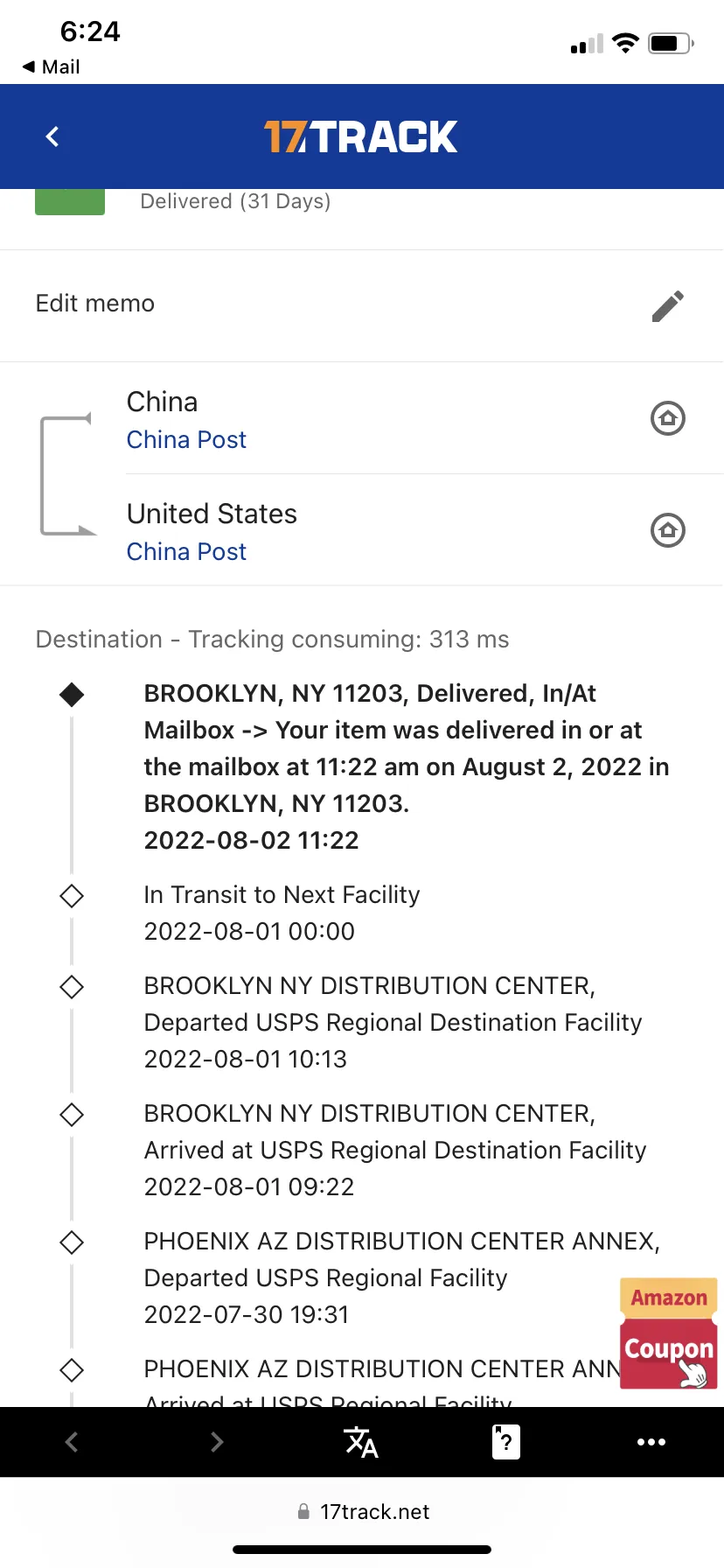The height and width of the screenshot is (1568, 724).
Task: Tap the translate icon in bottom toolbar
Action: pyautogui.click(x=361, y=1442)
